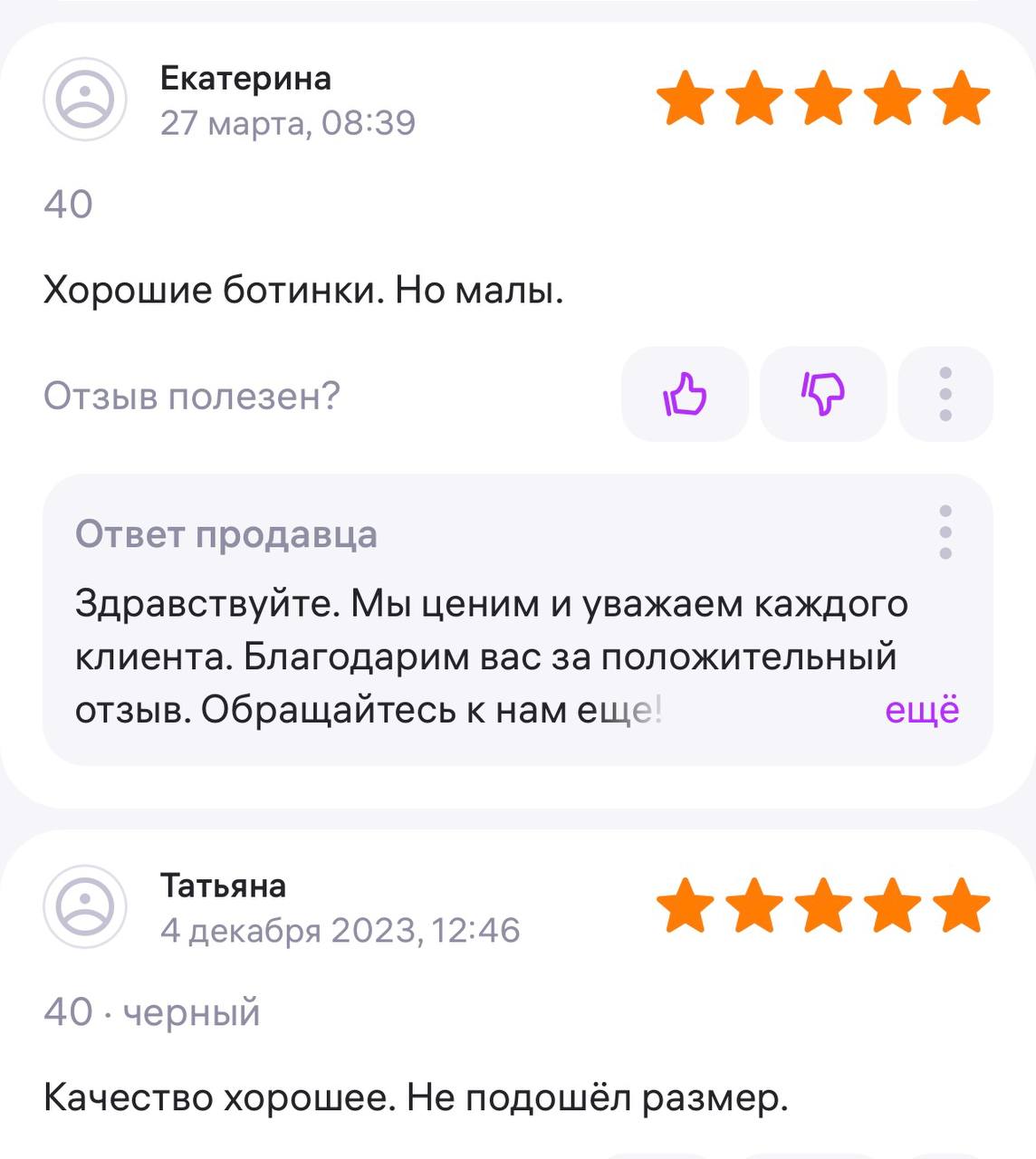Viewport: 1036px width, 1159px height.
Task: Open overflow menu for Екатерина's review
Action: coord(945,394)
